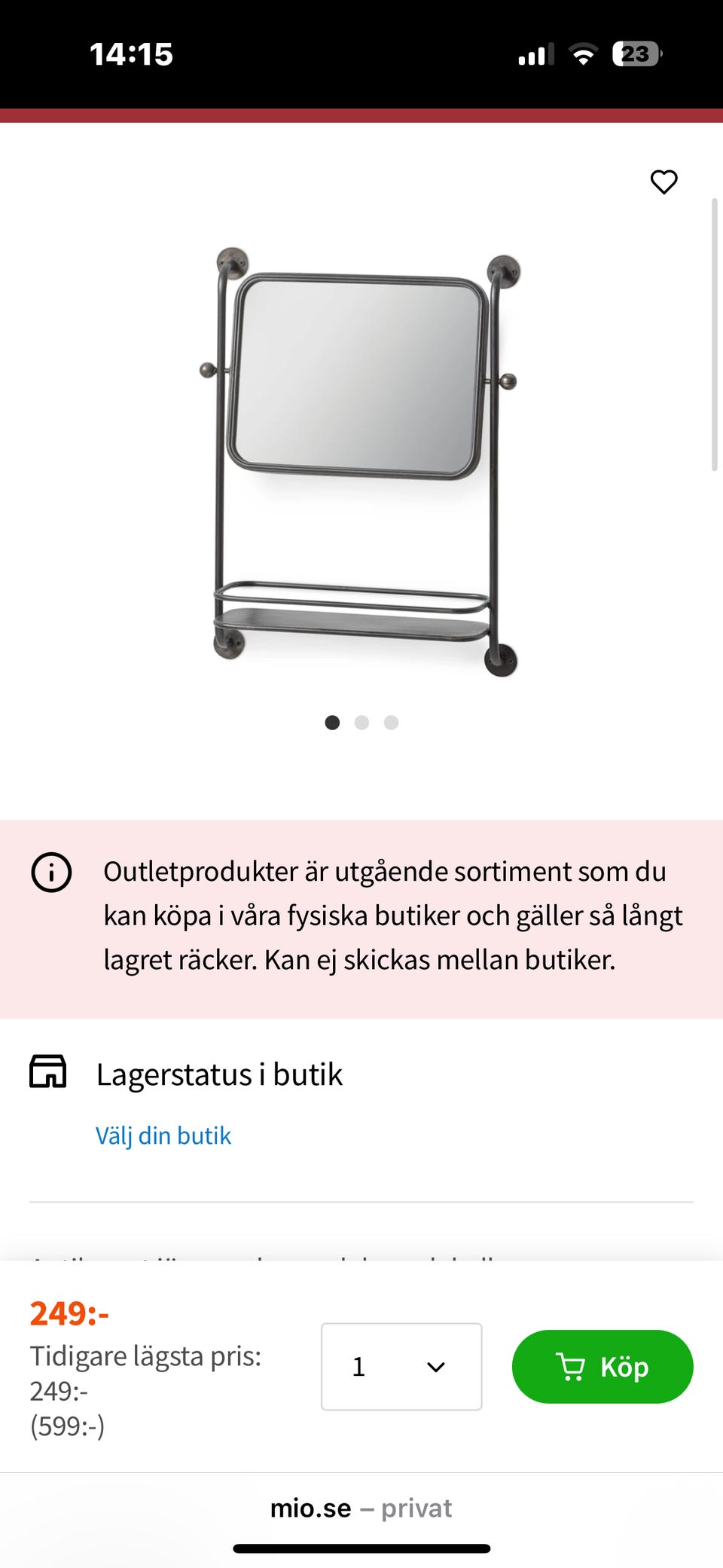The image size is (723, 1568).
Task: Open the quantity dropdown showing 1
Action: (x=401, y=1366)
